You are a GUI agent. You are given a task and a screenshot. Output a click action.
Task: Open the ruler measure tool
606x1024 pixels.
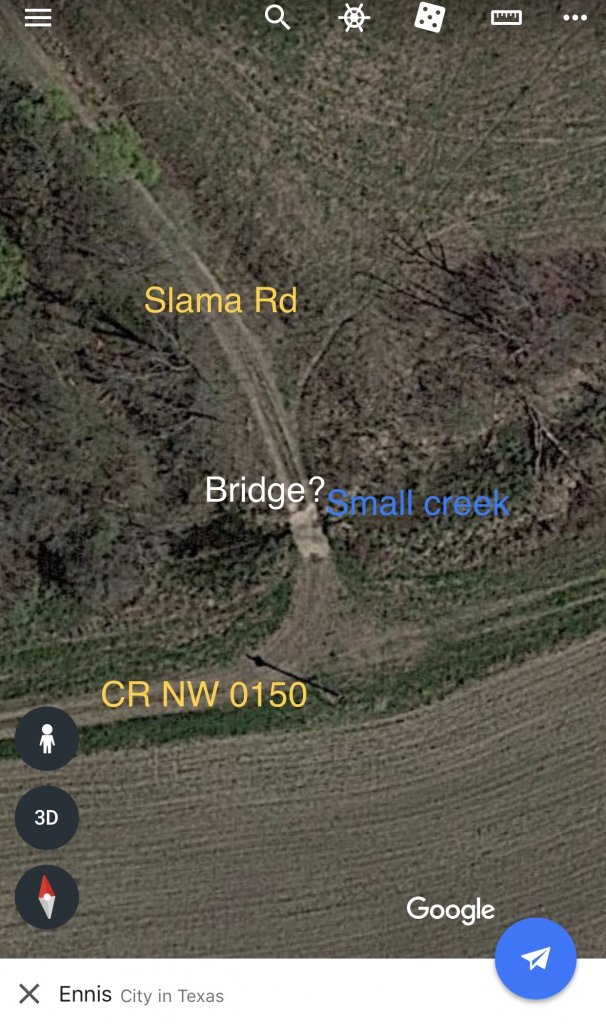tap(506, 17)
